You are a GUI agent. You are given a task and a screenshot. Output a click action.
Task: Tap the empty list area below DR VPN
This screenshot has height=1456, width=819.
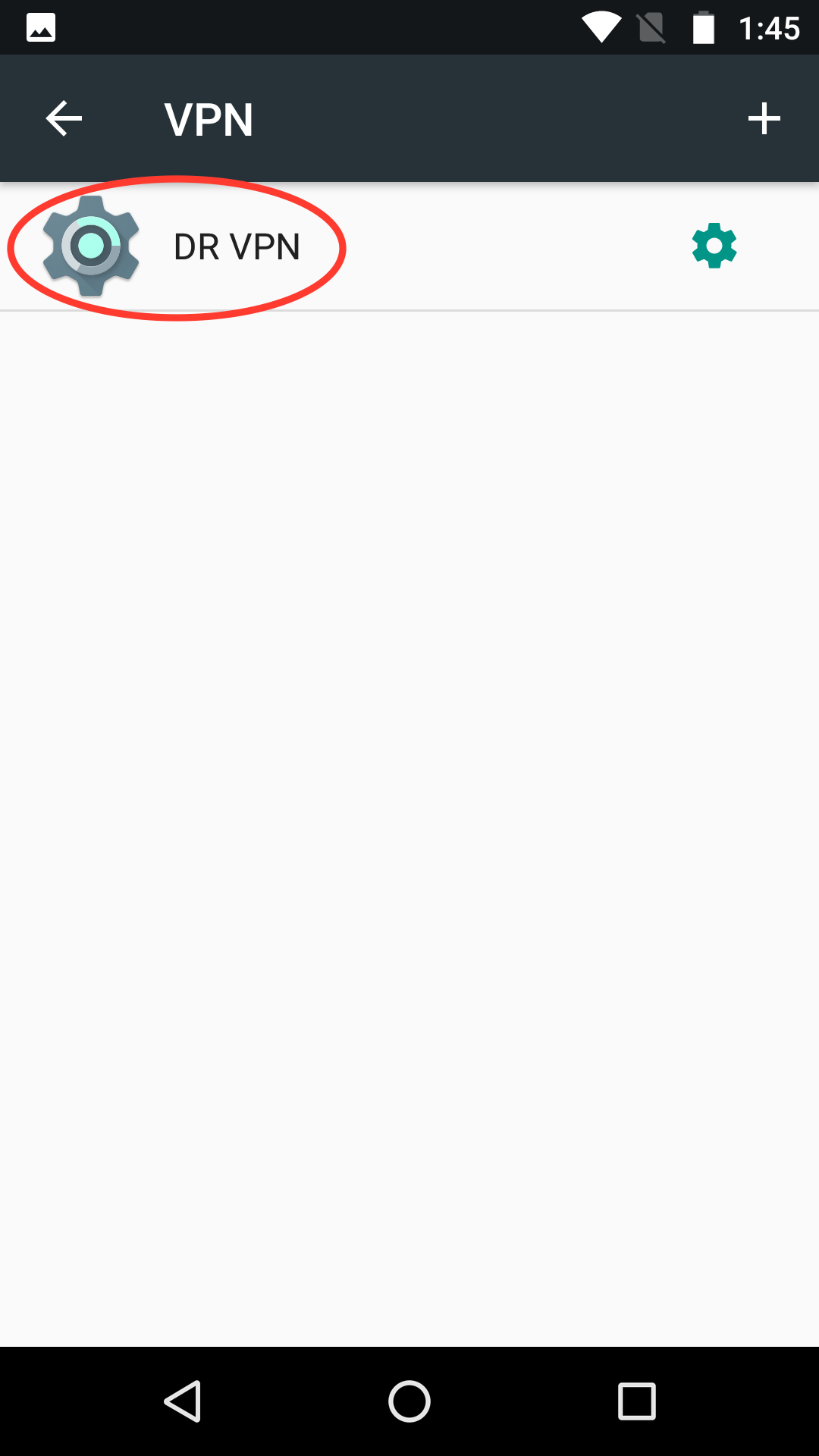tap(409, 758)
